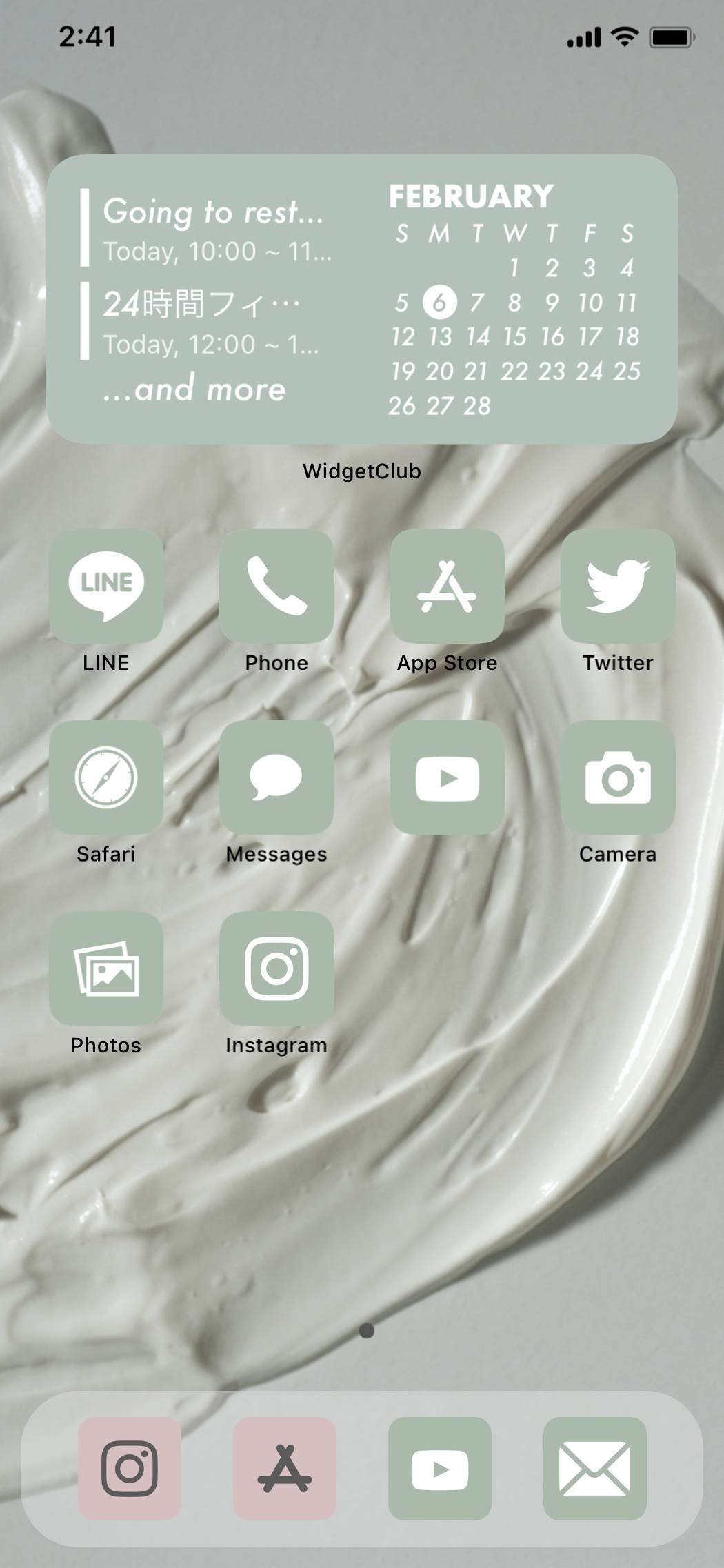This screenshot has width=724, height=1568.
Task: Open unlabeled YouTube icon in home grid
Action: click(447, 777)
